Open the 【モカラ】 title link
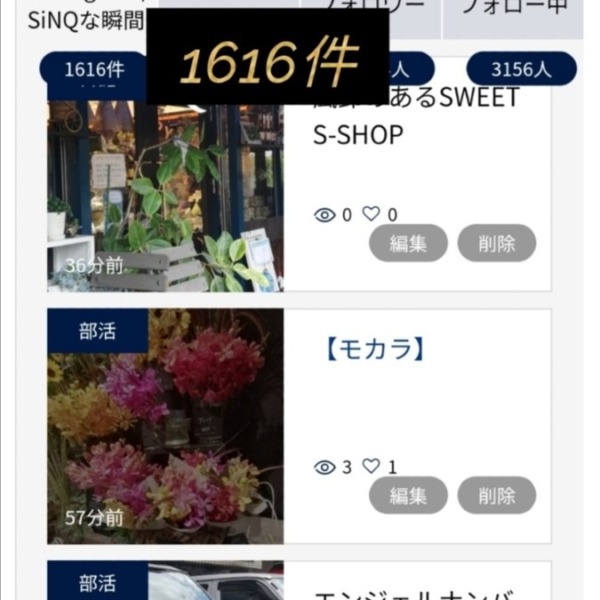 pos(374,349)
